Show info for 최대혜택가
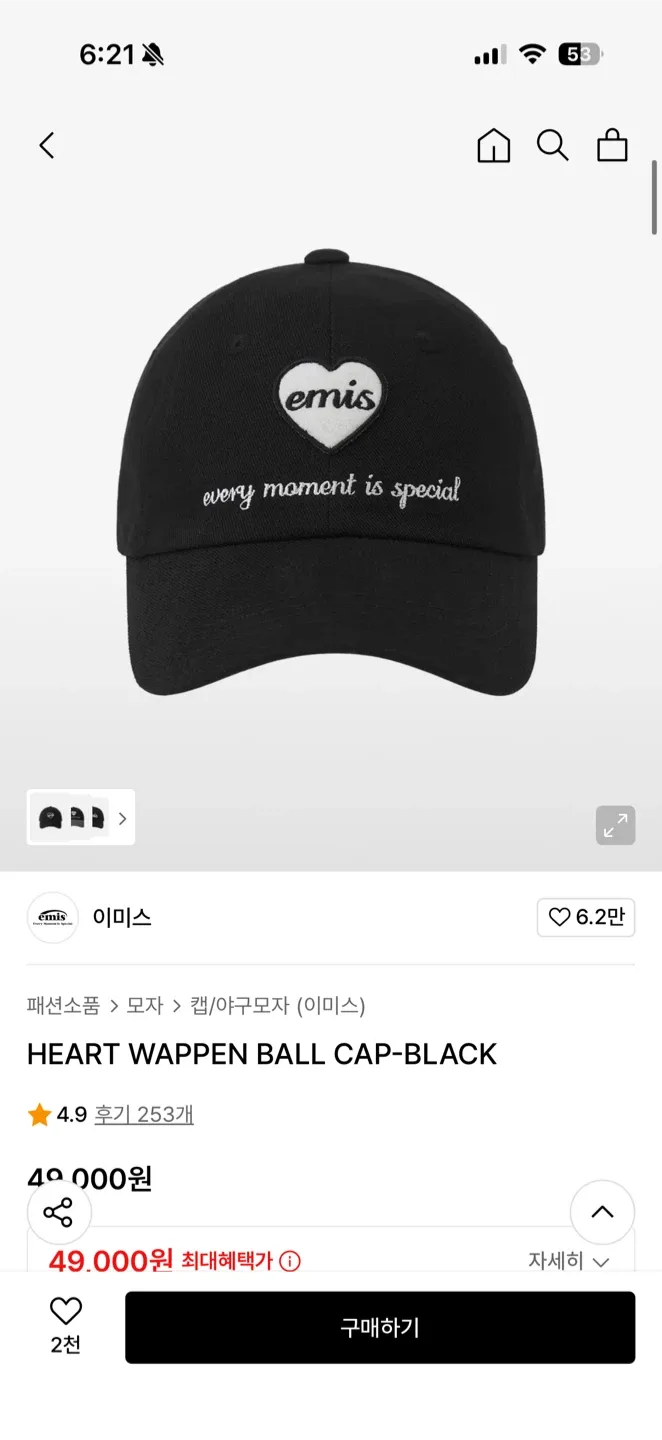 [290, 1261]
